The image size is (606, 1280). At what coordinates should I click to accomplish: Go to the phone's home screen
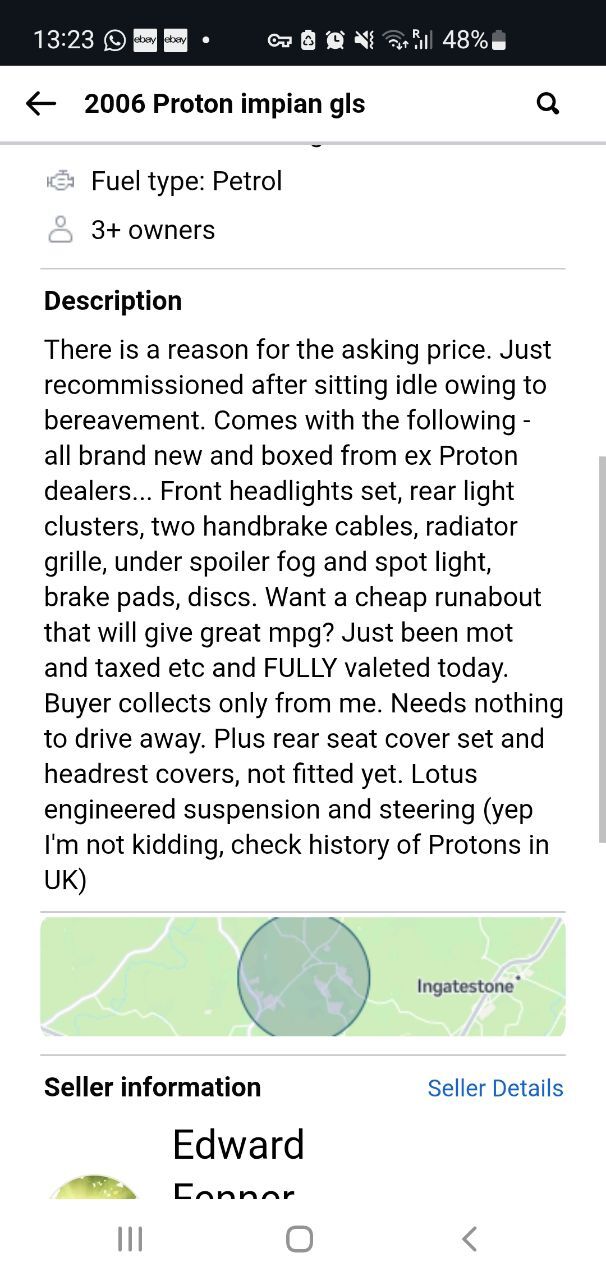click(299, 1239)
